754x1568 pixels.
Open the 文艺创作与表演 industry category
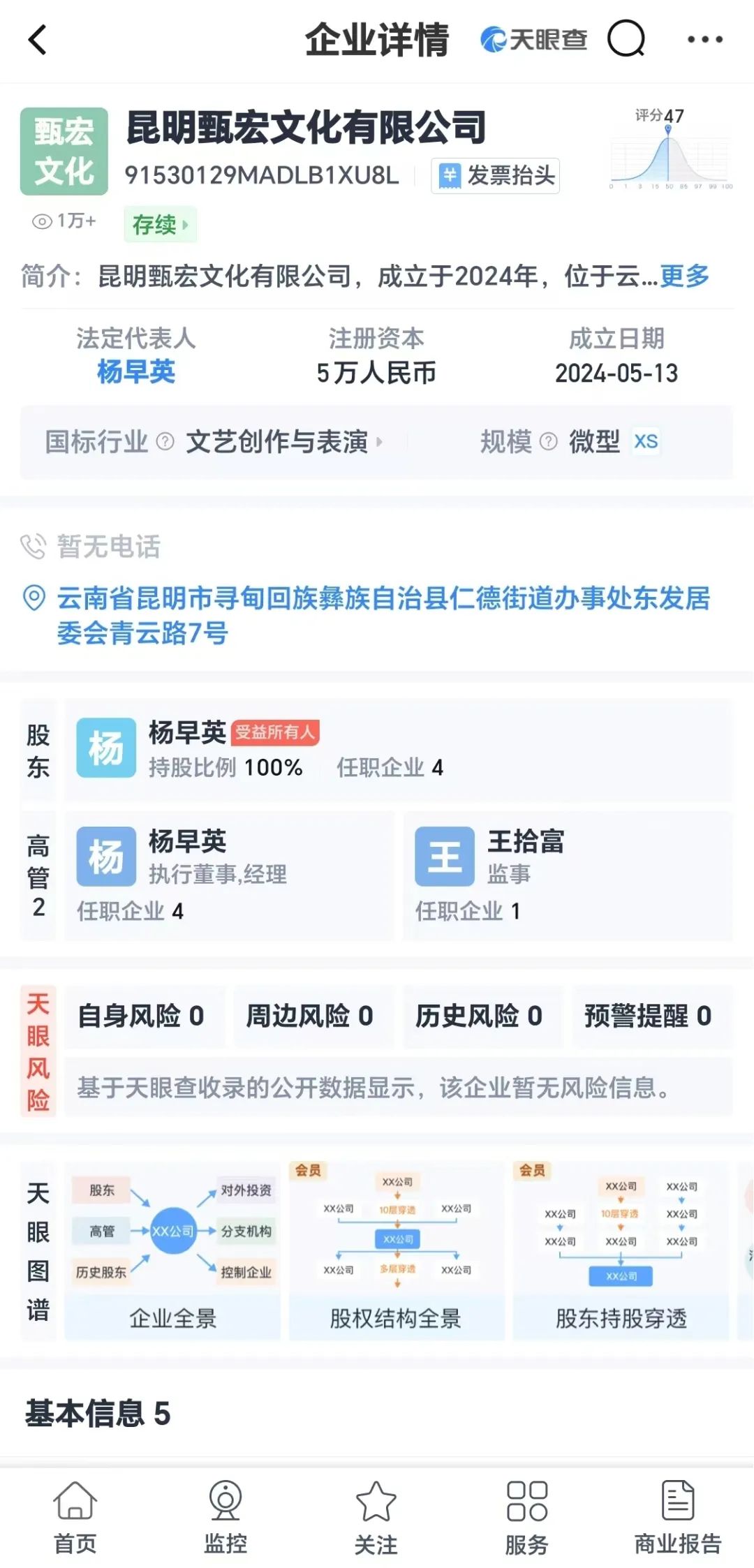277,442
